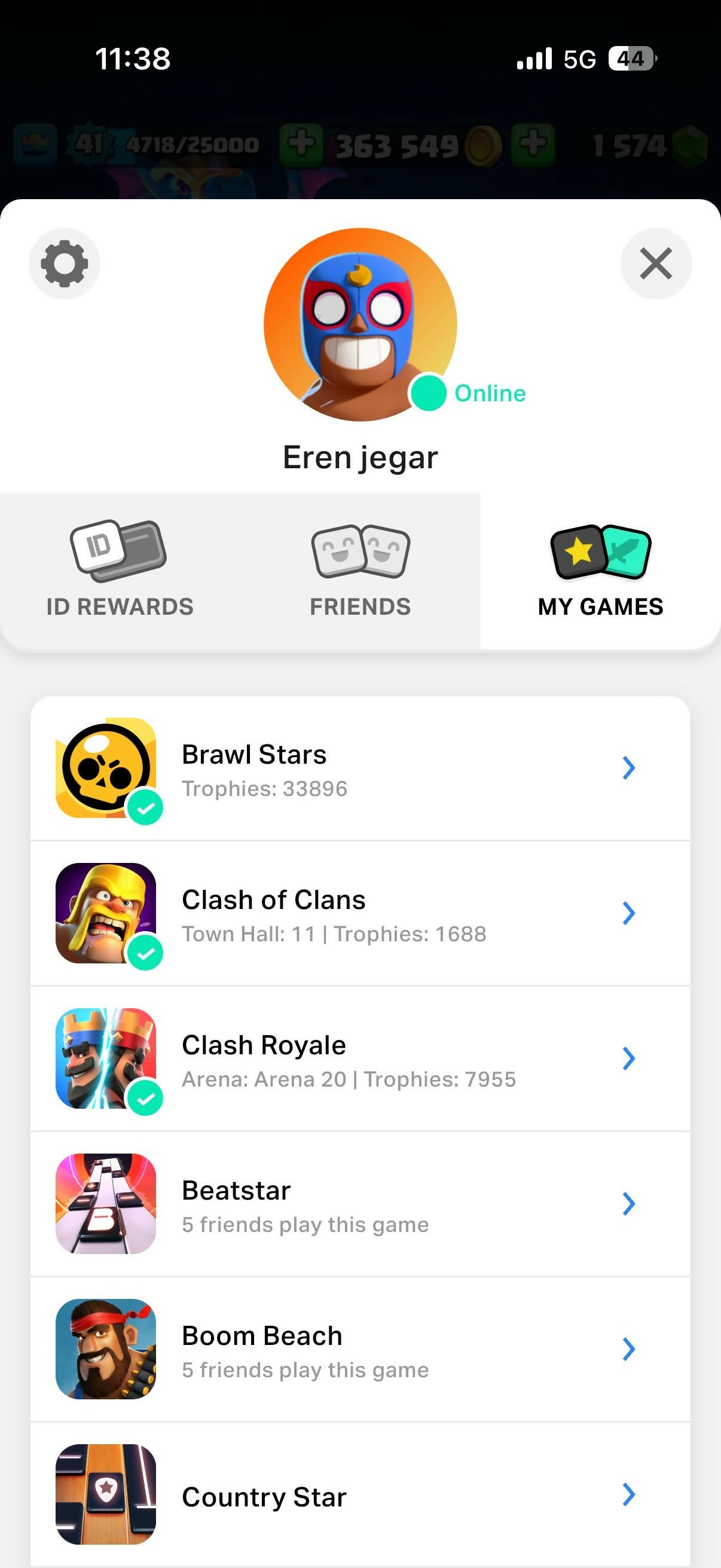Viewport: 721px width, 1568px height.
Task: Switch to the Friends tab
Action: pyautogui.click(x=360, y=571)
